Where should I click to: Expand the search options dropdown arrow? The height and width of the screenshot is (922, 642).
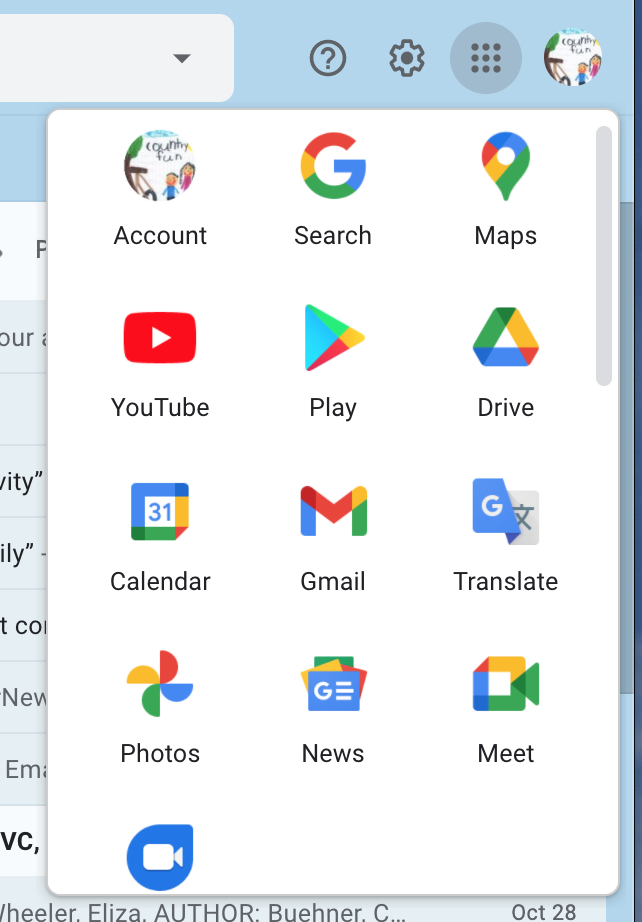point(181,59)
